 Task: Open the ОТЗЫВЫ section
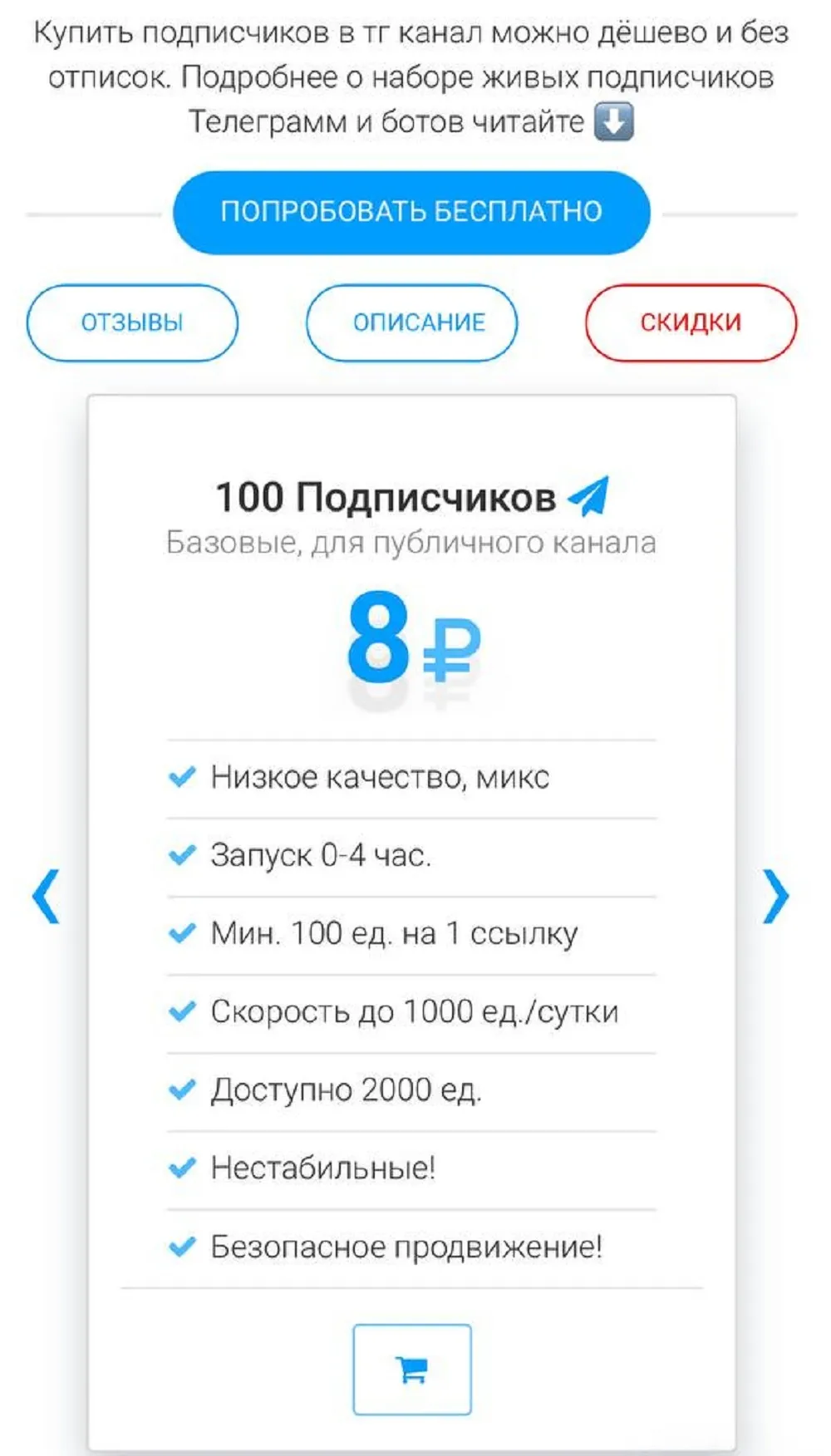click(x=132, y=322)
